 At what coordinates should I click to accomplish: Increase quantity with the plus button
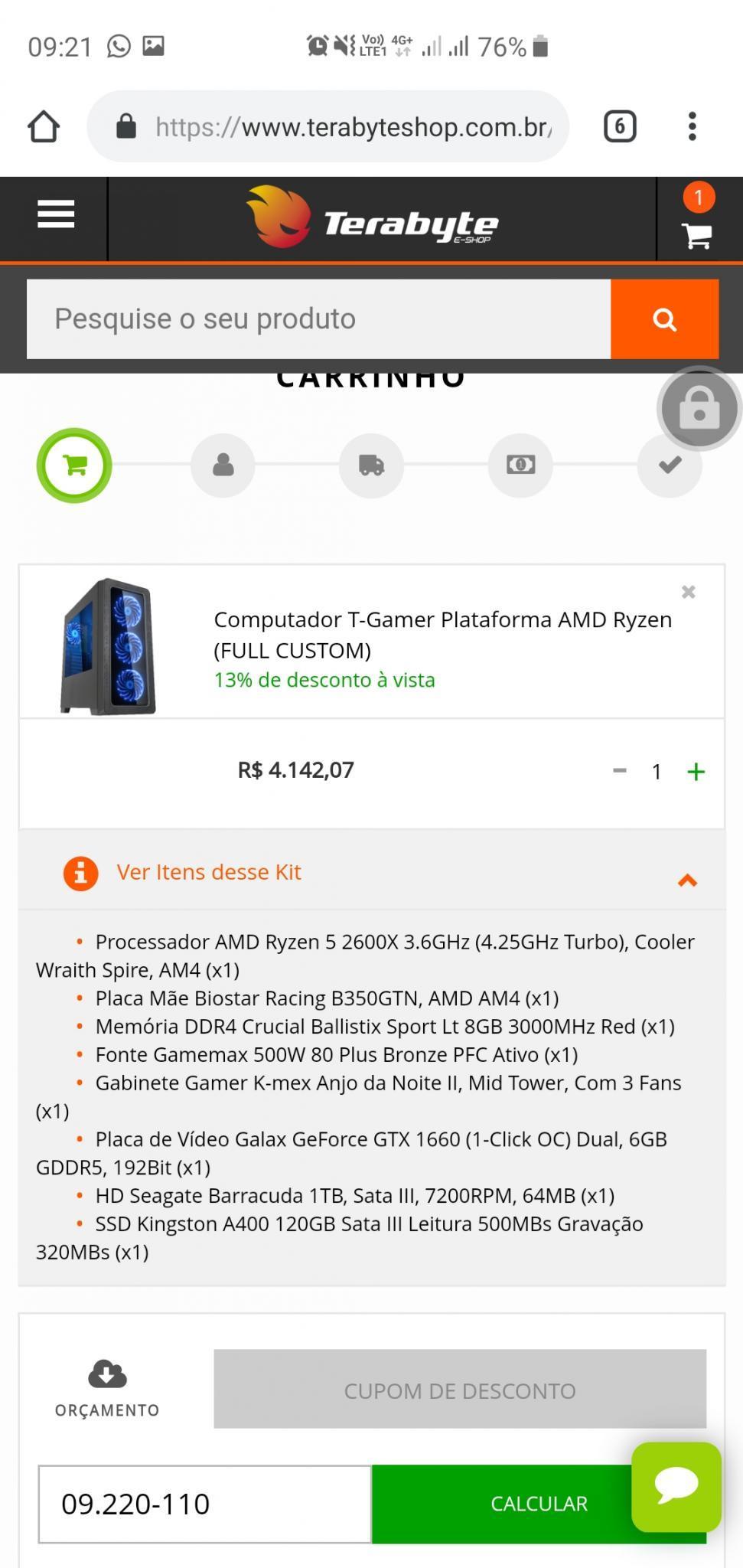pos(696,771)
